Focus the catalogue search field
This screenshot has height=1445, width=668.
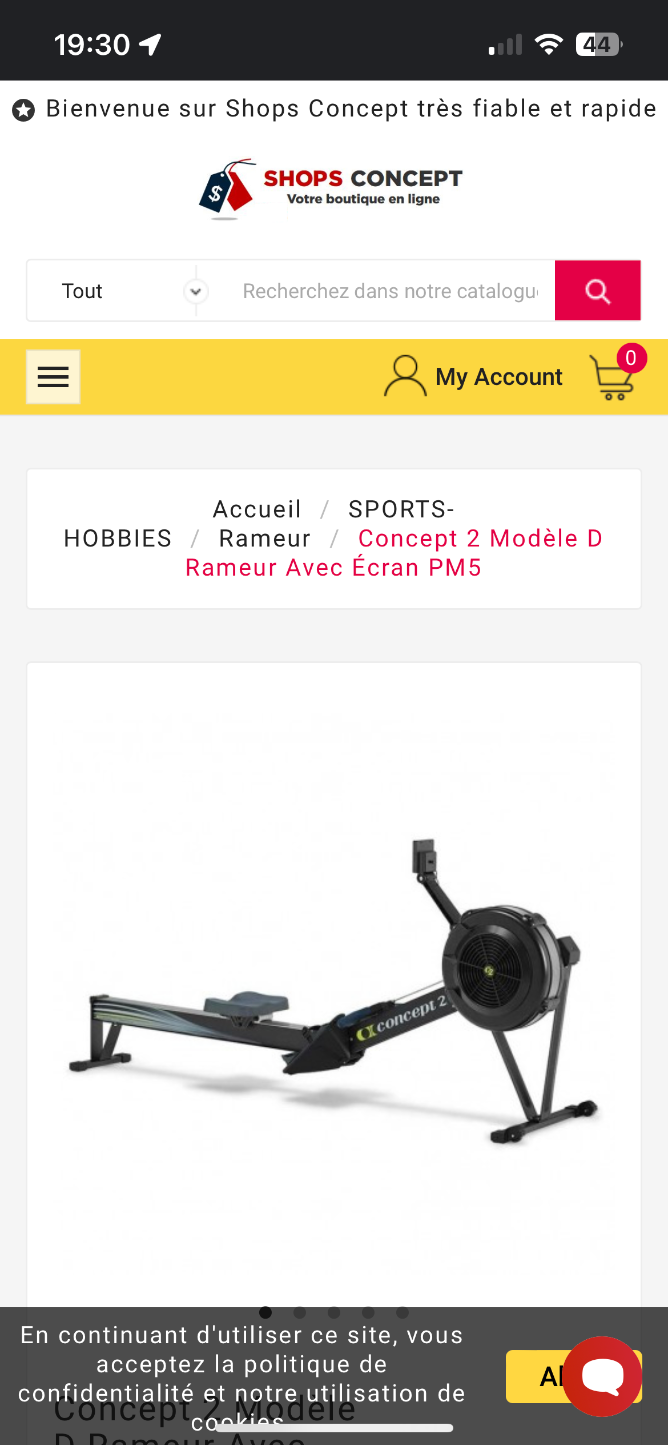pyautogui.click(x=390, y=291)
